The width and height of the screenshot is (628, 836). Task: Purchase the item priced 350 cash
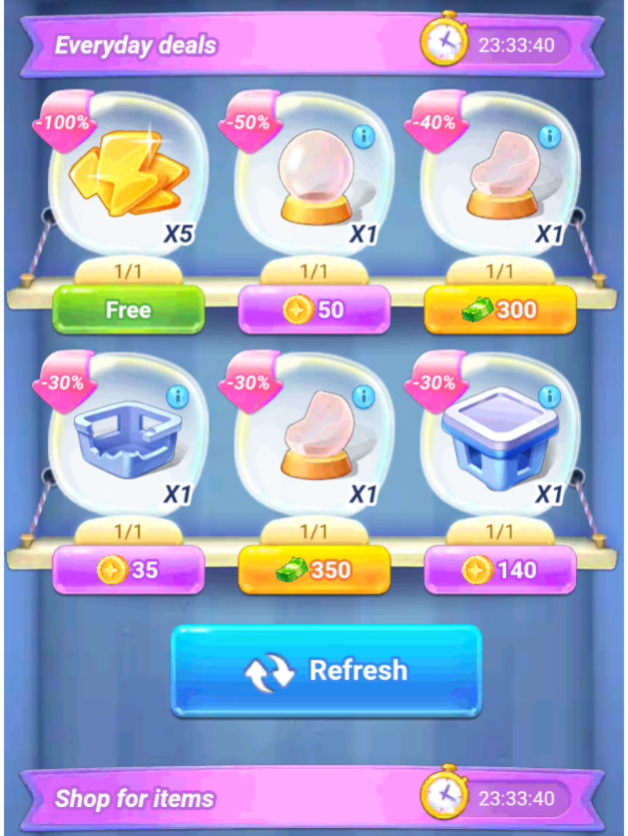coord(314,570)
